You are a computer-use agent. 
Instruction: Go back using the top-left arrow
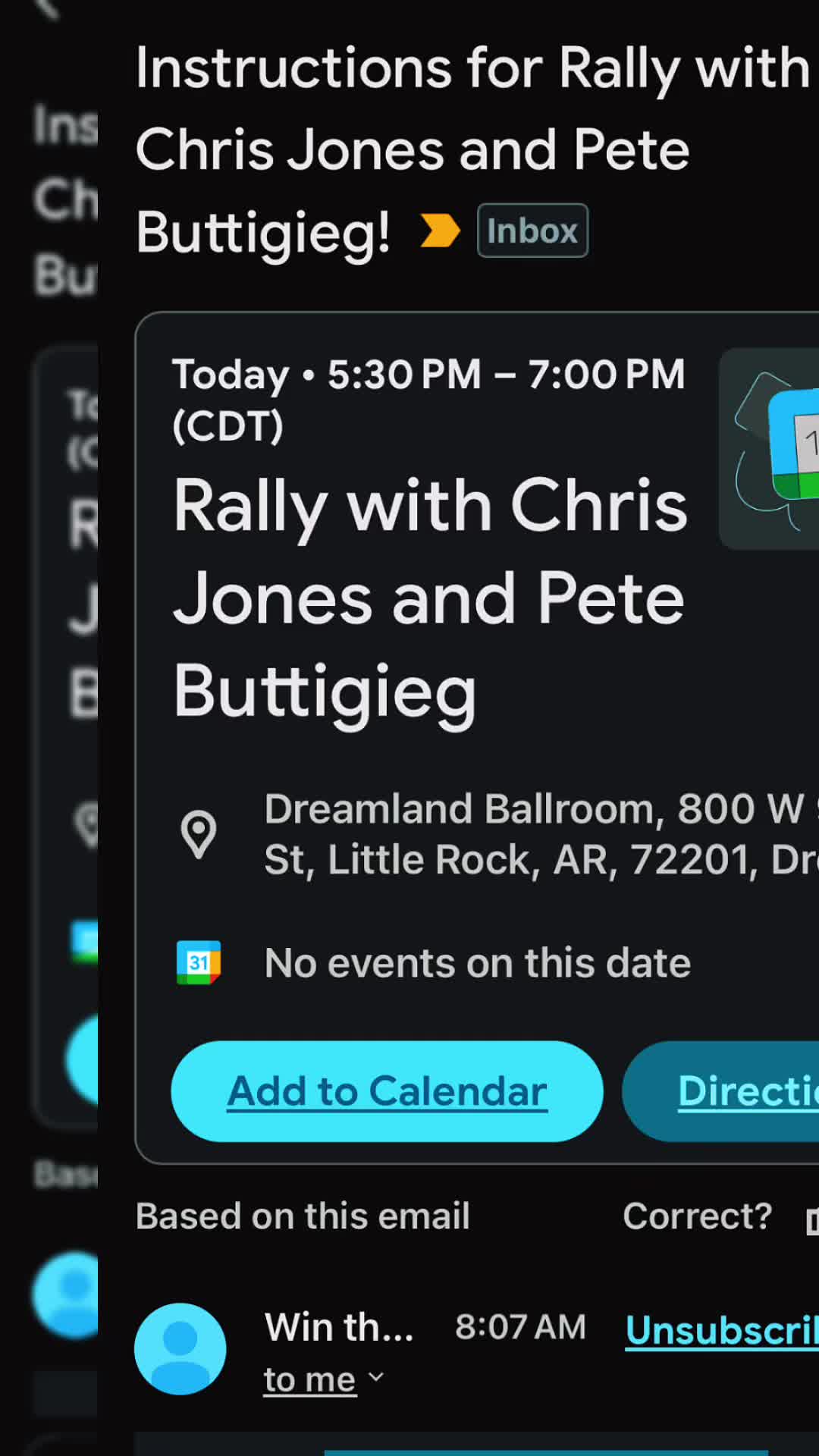click(x=45, y=8)
